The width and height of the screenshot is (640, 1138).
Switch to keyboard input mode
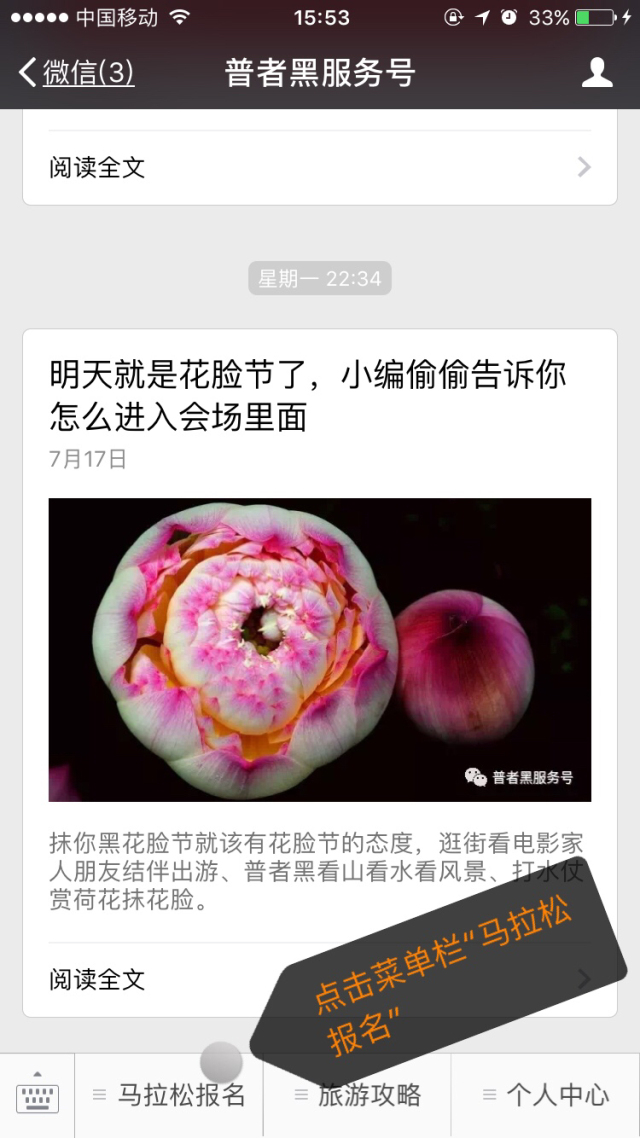[x=37, y=1095]
